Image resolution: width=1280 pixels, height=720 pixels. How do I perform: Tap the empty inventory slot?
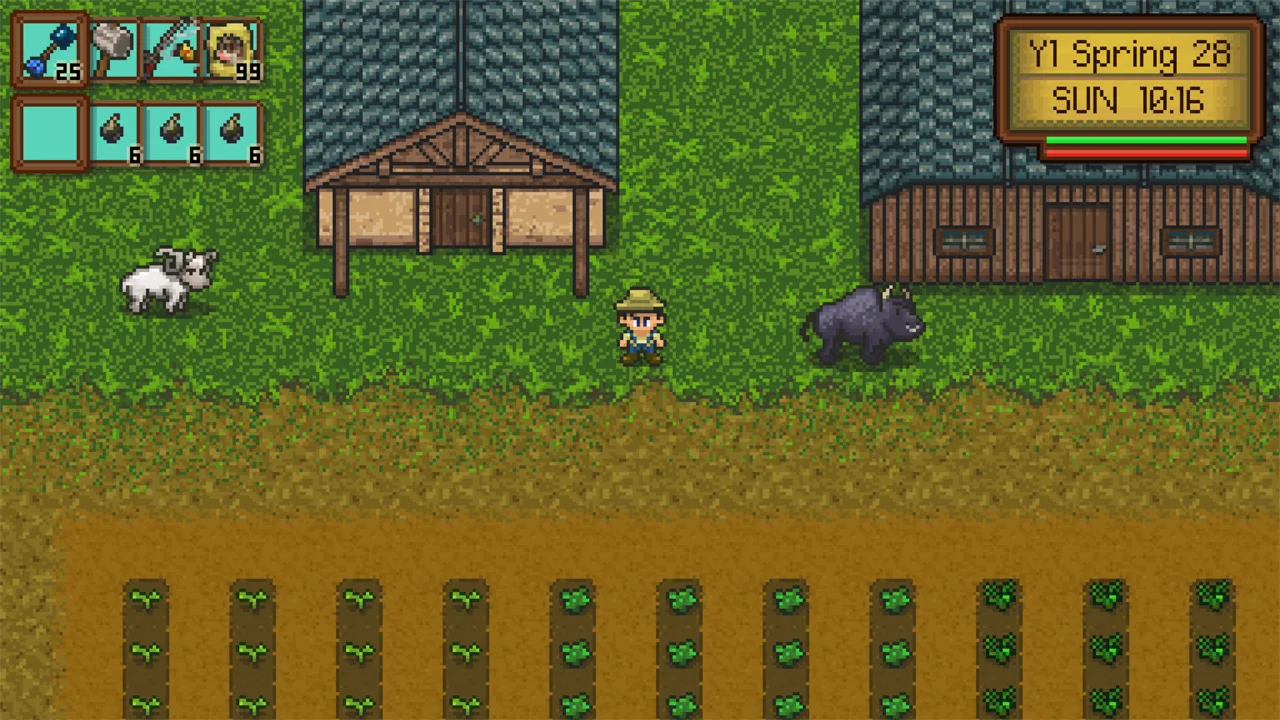[50, 133]
